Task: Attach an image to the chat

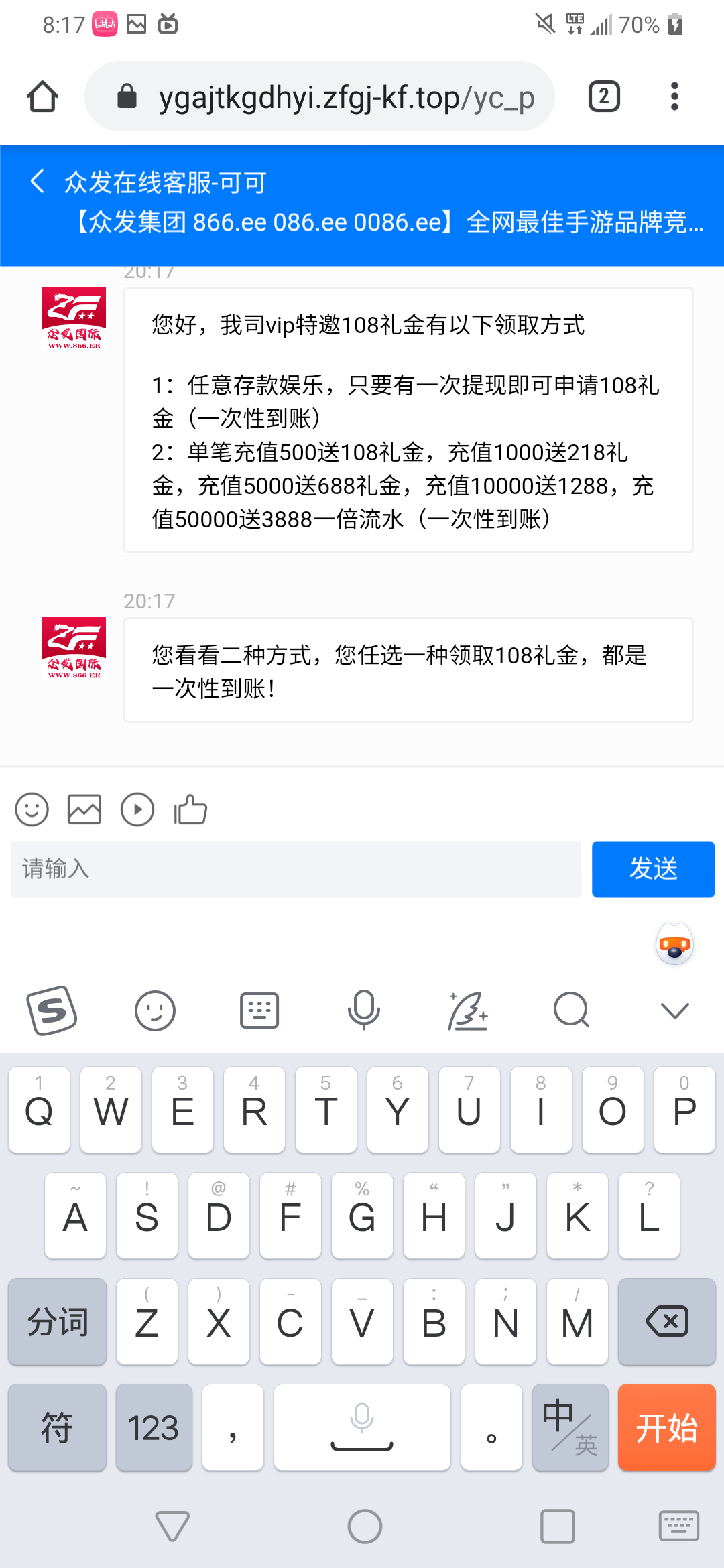Action: click(84, 809)
